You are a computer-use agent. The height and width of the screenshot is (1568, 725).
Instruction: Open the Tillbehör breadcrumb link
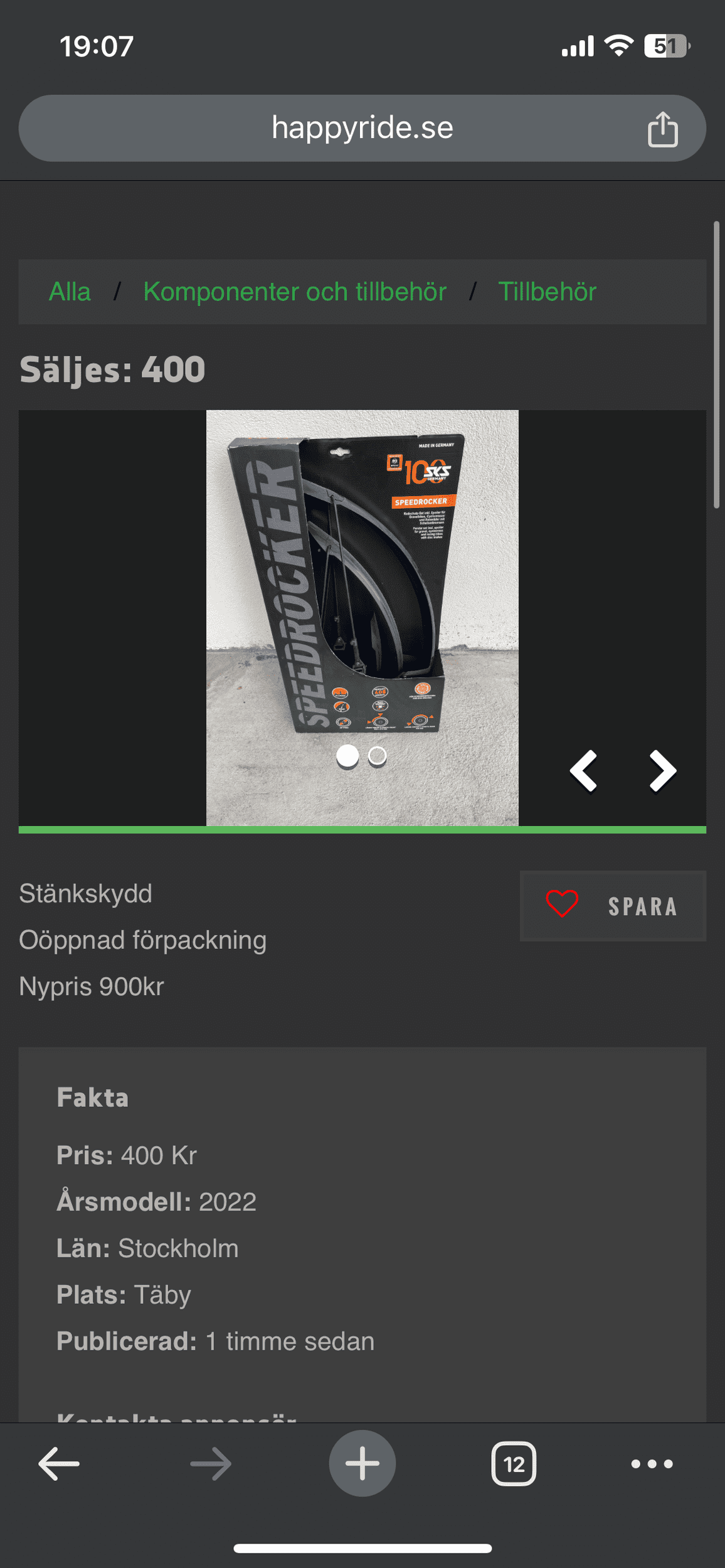tap(547, 292)
